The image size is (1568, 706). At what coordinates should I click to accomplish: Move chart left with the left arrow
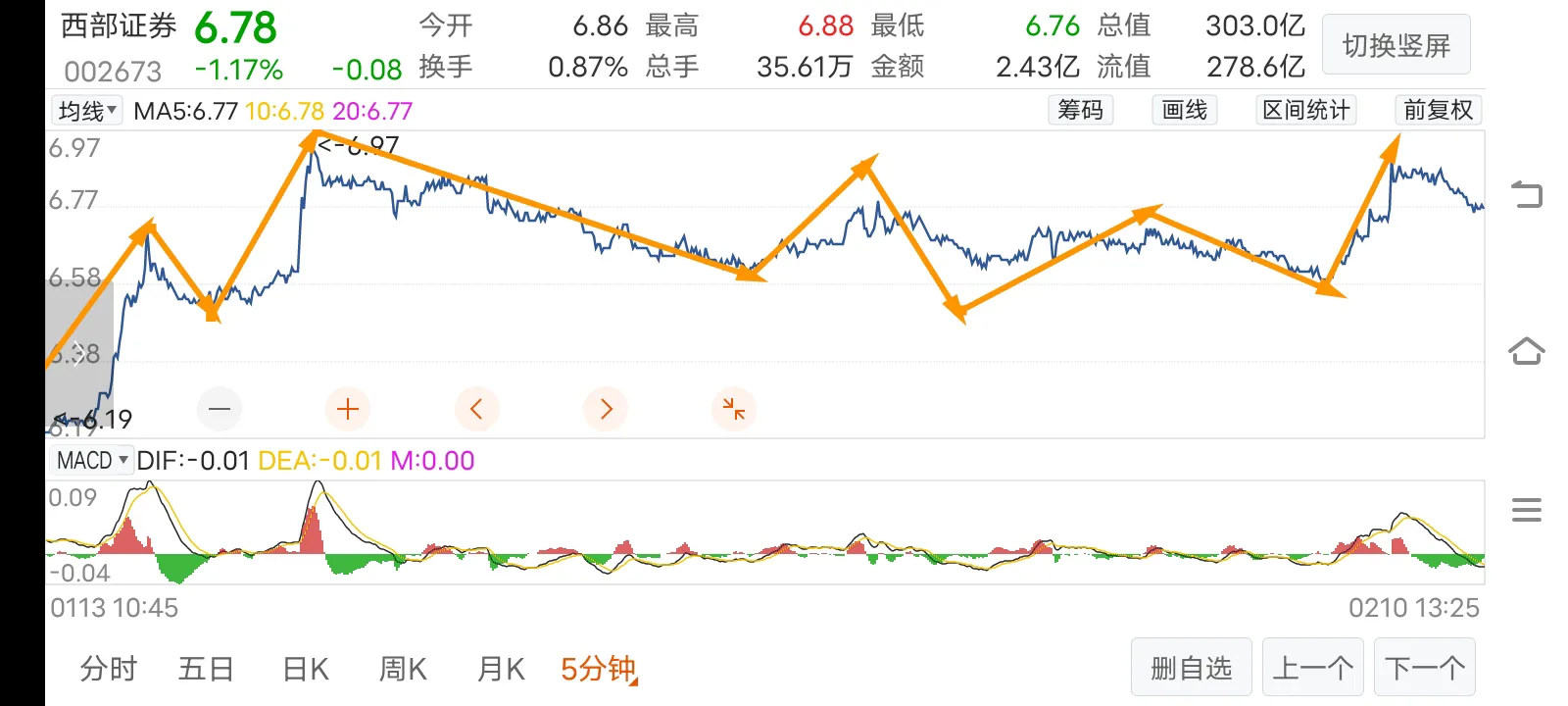point(477,409)
